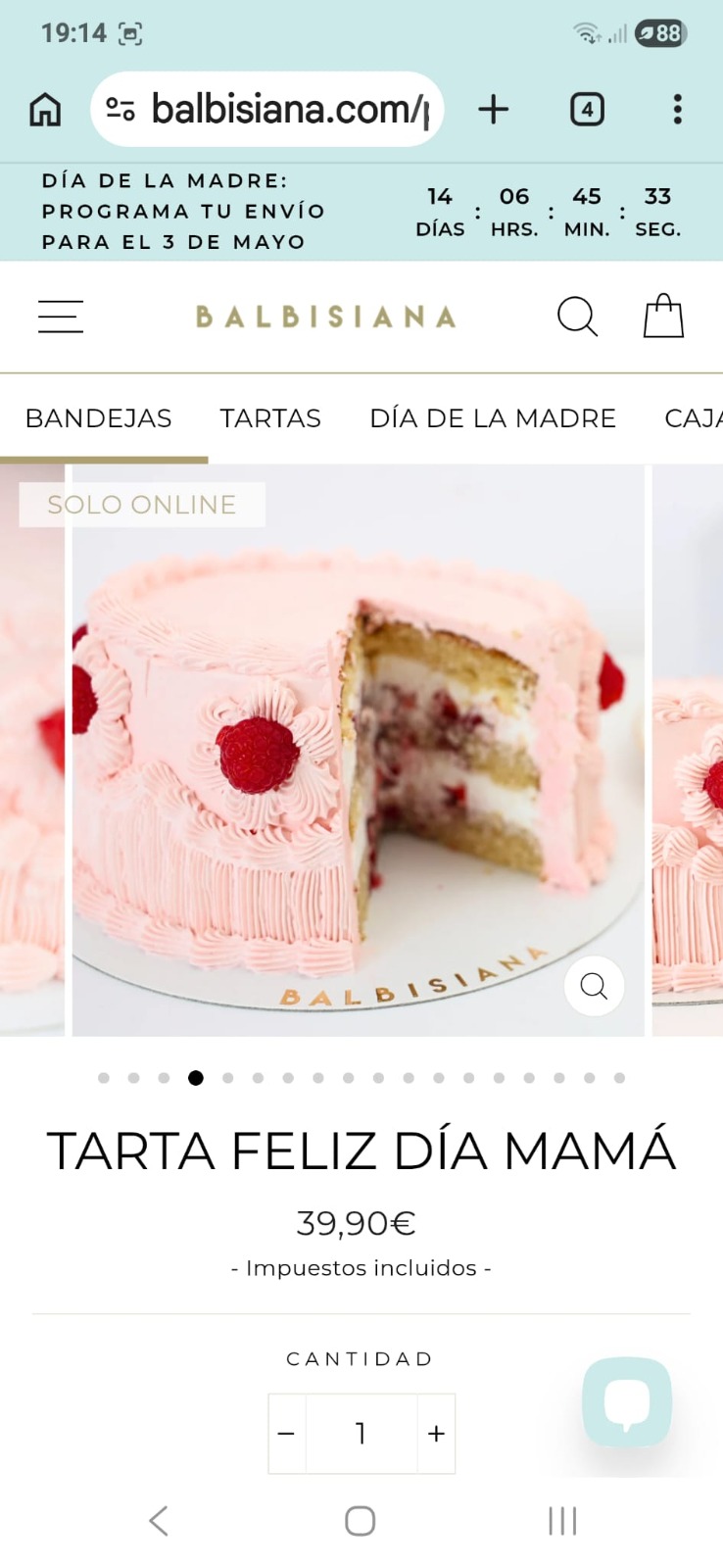
Task: Tap the balbisiana.com address bar
Action: [x=284, y=110]
